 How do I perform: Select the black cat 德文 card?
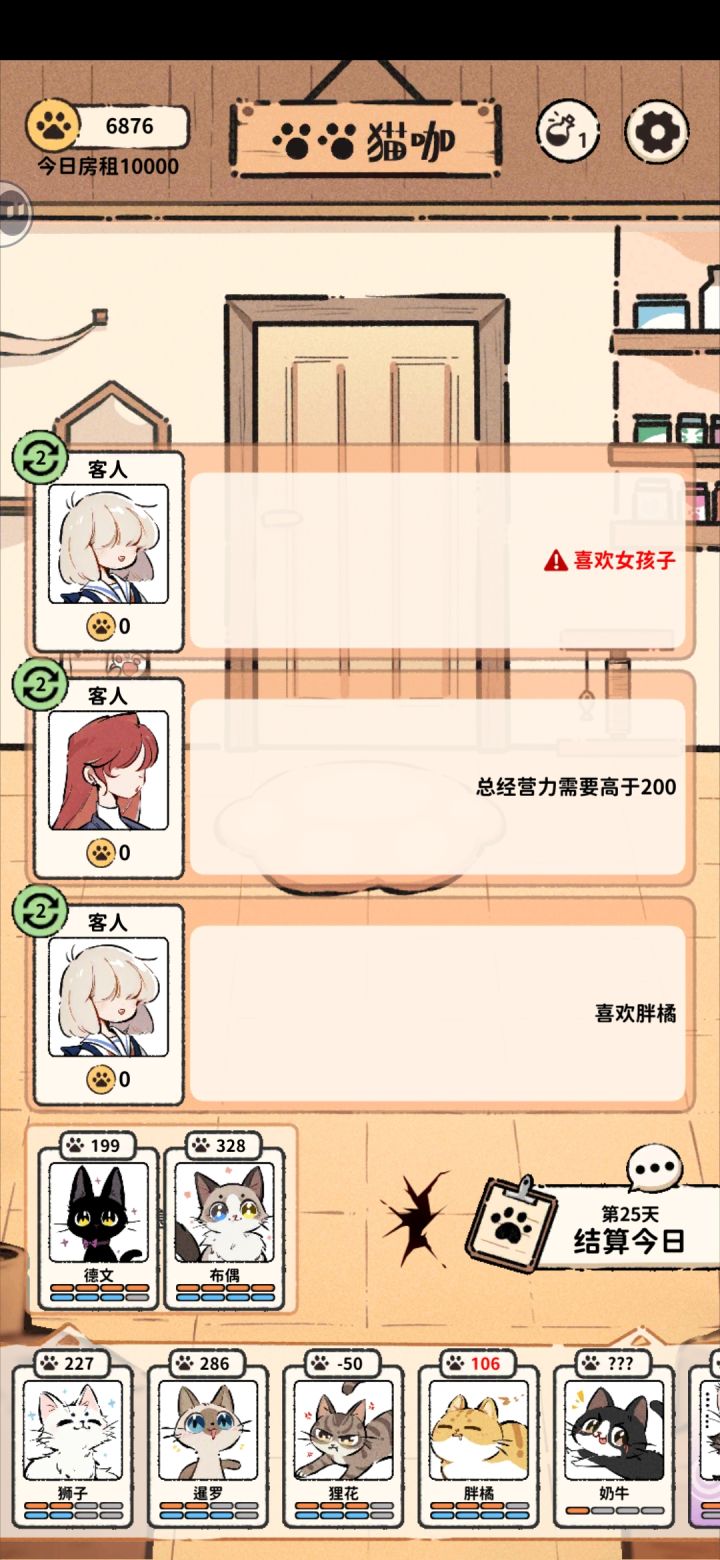(101, 1215)
